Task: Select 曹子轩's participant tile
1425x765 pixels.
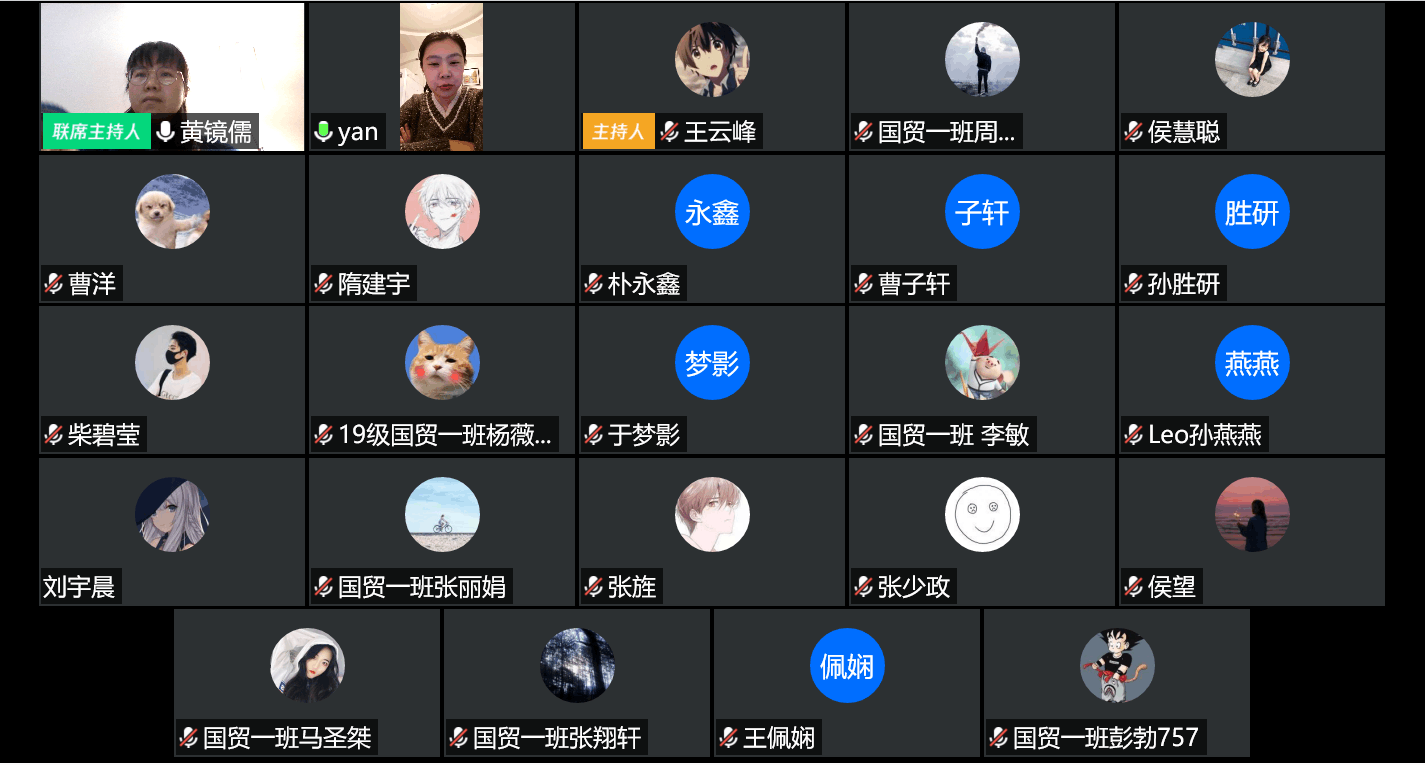Action: (981, 228)
